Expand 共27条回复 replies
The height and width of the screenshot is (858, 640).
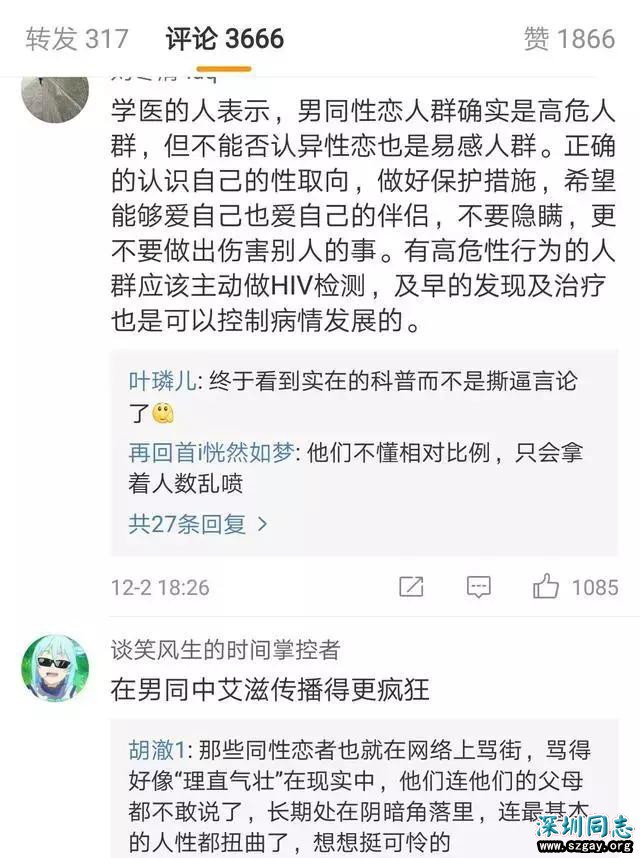(x=198, y=523)
